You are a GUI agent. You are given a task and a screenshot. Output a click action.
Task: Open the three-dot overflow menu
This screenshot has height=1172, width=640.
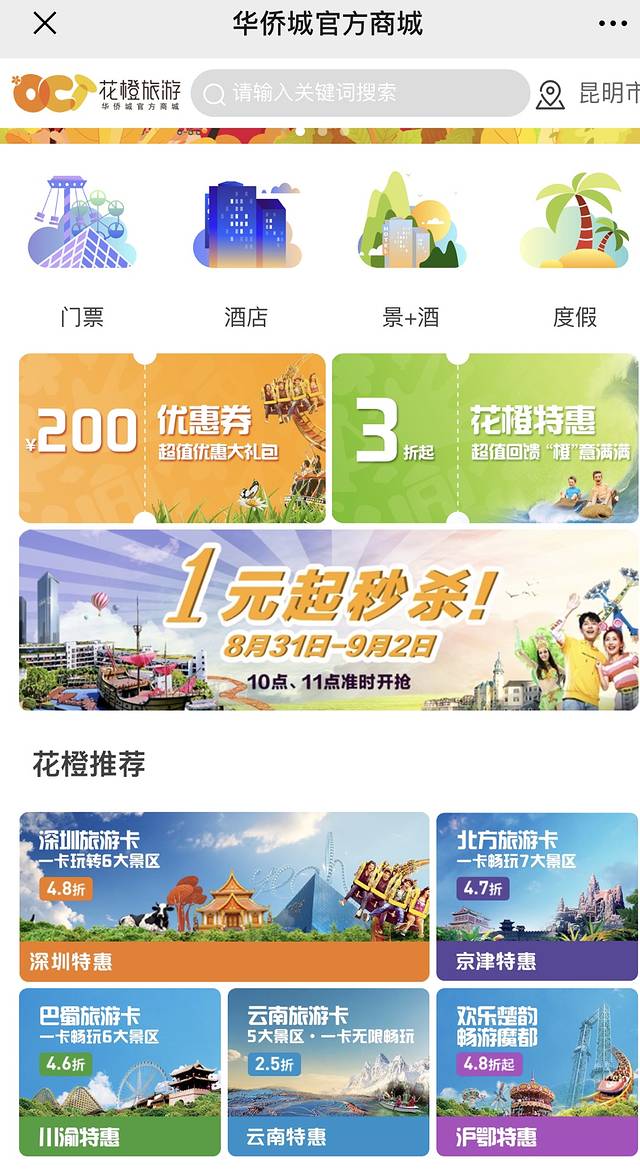click(612, 24)
